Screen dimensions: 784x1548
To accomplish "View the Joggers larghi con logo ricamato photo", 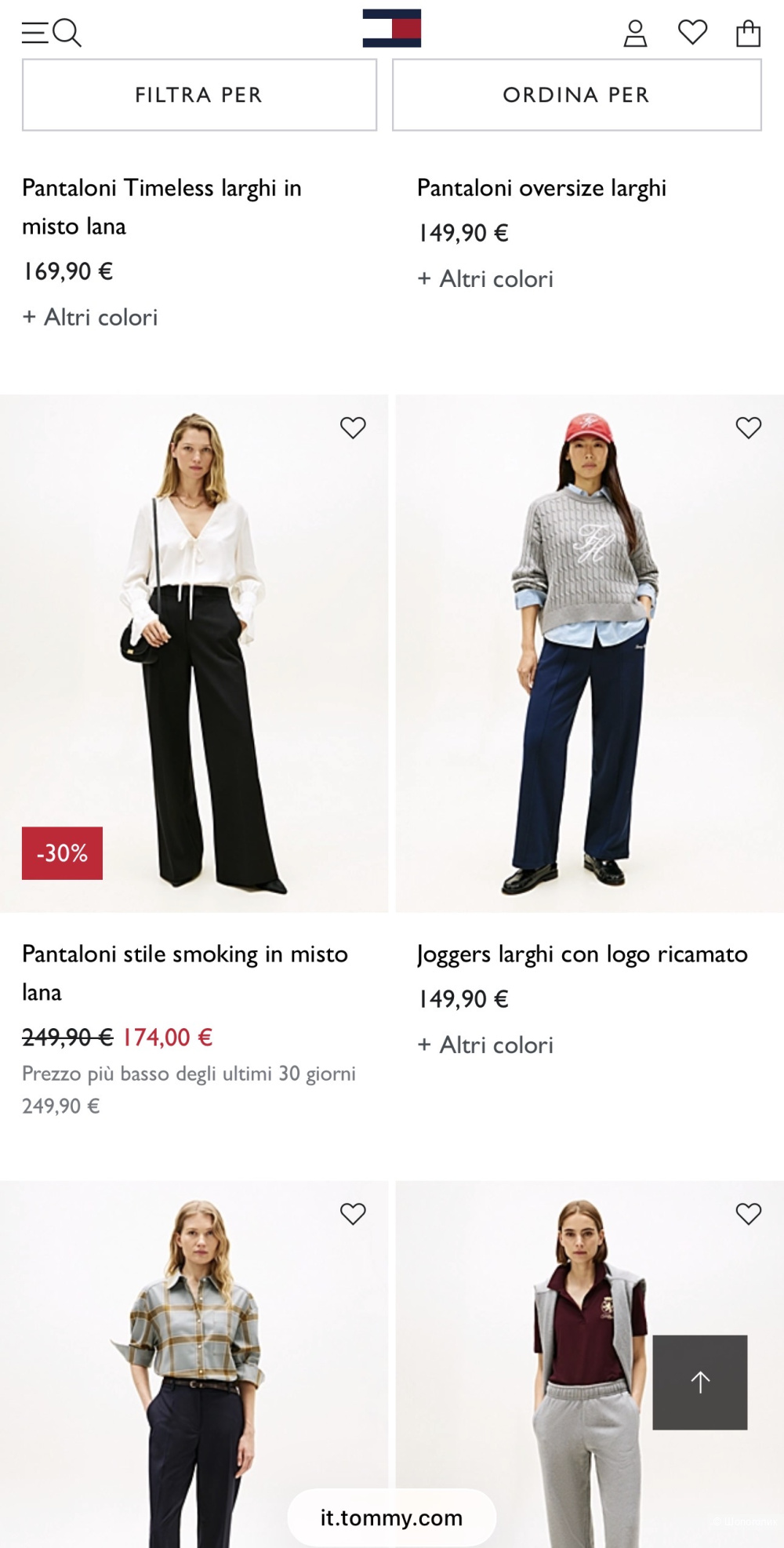I will (x=590, y=653).
